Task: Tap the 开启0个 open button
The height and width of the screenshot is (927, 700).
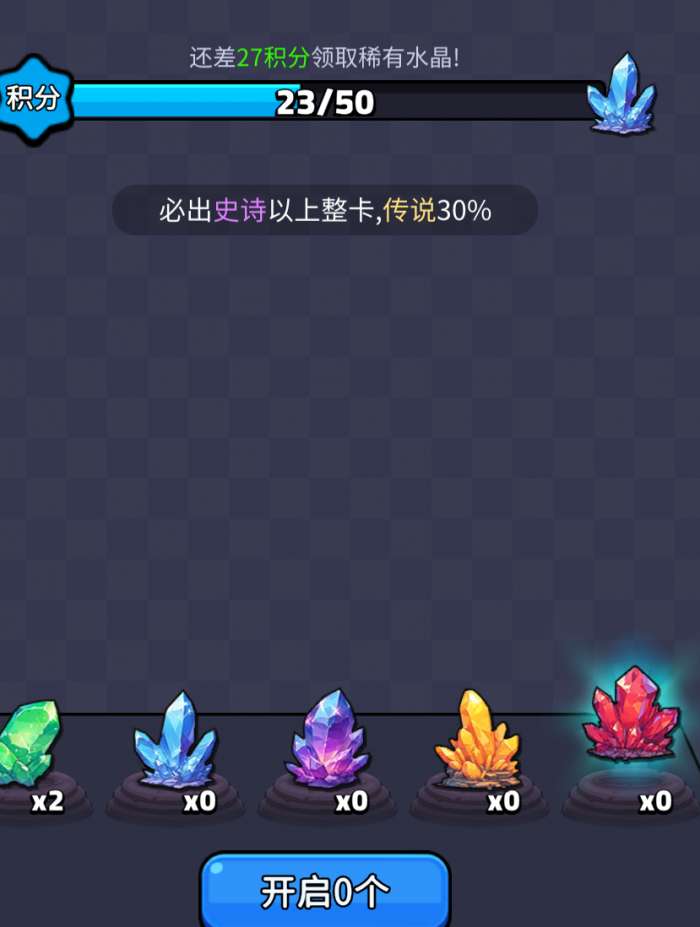Action: 325,891
